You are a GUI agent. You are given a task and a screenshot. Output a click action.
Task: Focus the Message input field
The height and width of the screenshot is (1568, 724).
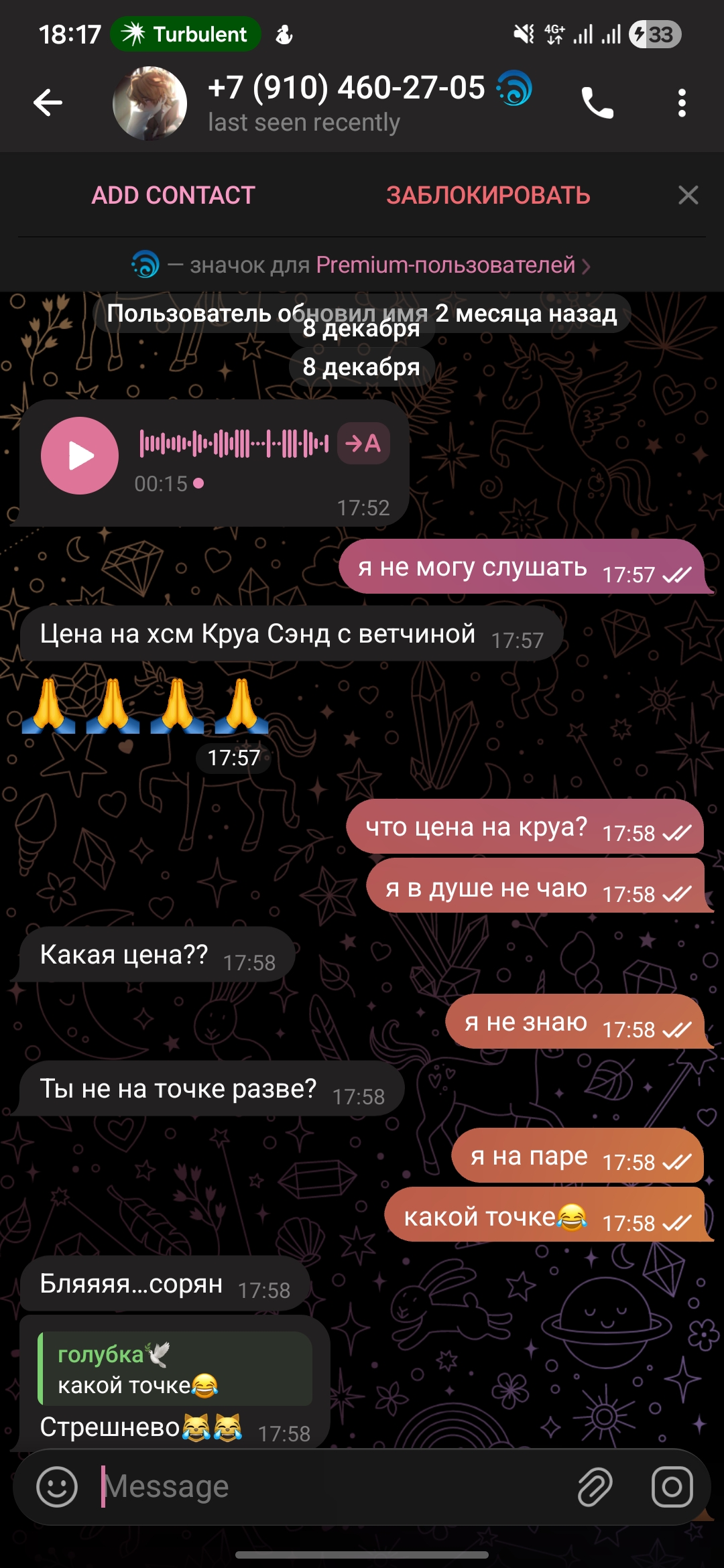click(328, 1486)
